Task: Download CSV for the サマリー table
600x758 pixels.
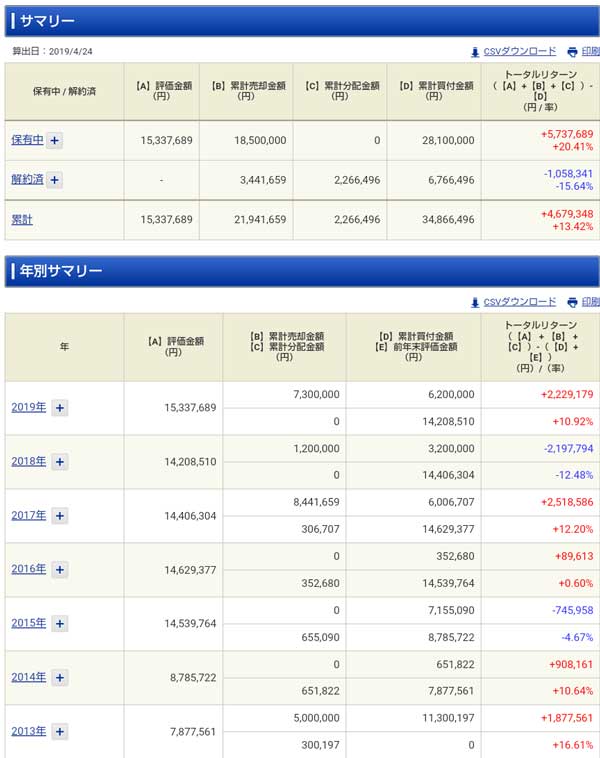Action: coord(518,51)
